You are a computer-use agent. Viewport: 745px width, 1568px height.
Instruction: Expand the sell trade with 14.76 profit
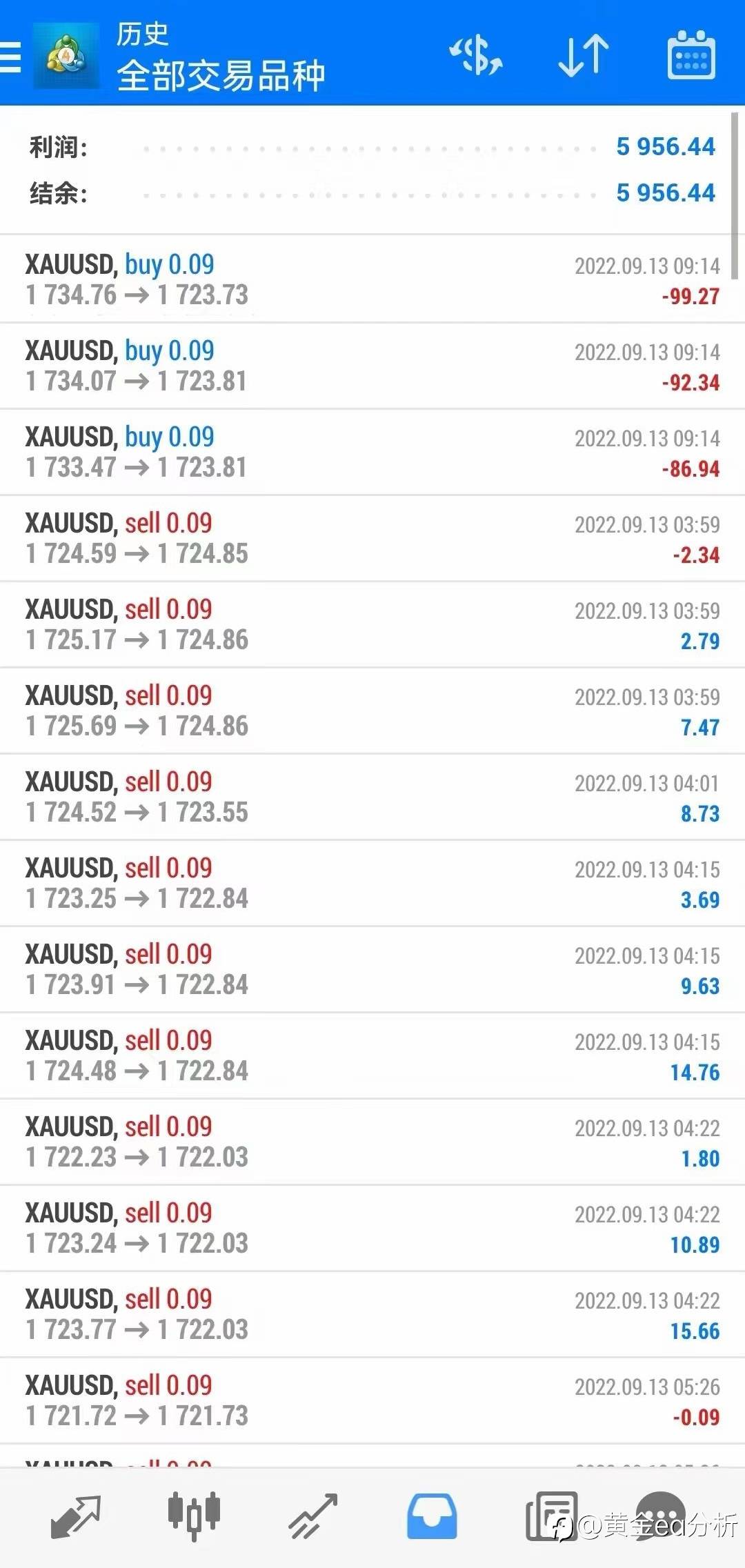pos(372,1055)
